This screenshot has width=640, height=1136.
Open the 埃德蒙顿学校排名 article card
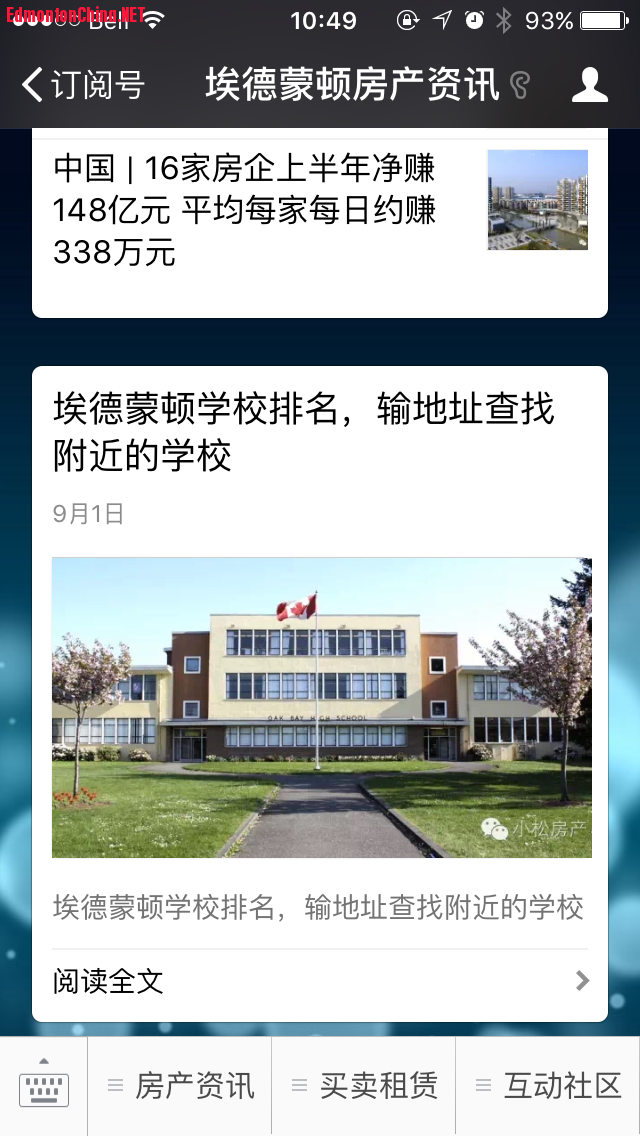pyautogui.click(x=303, y=430)
